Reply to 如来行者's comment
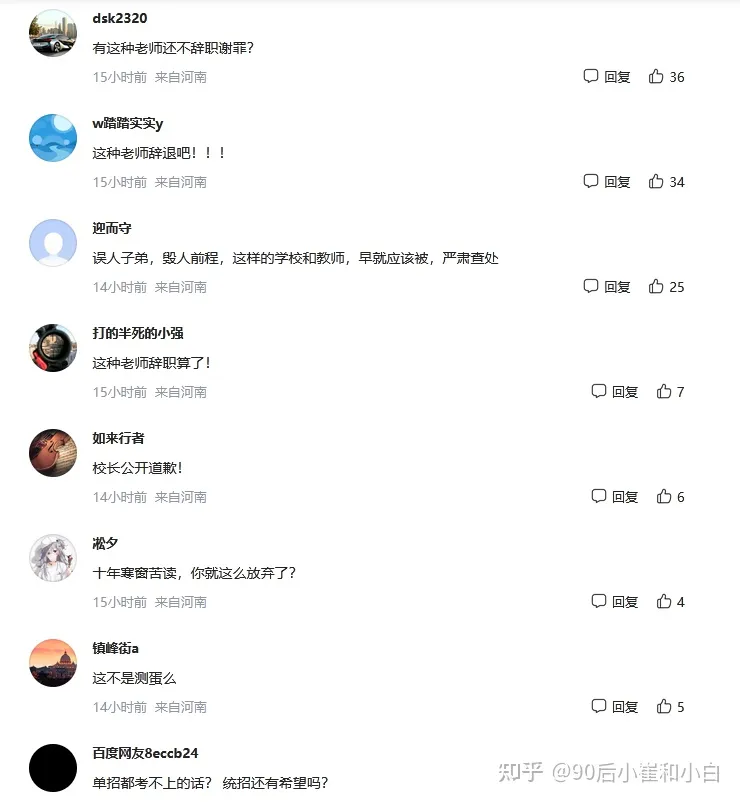The height and width of the screenshot is (802, 740). tap(614, 497)
